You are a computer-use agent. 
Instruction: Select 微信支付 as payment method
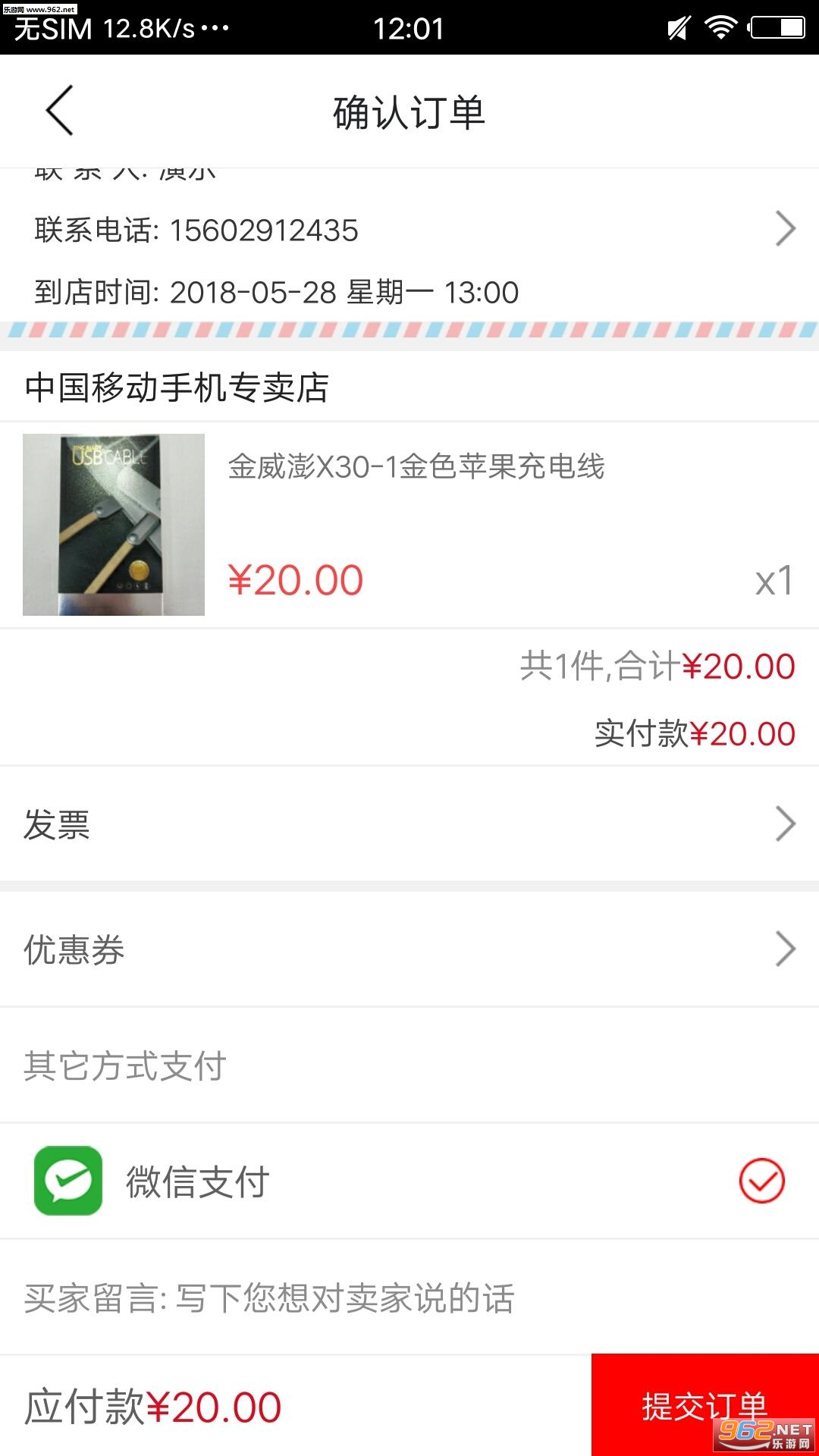coord(761,1181)
